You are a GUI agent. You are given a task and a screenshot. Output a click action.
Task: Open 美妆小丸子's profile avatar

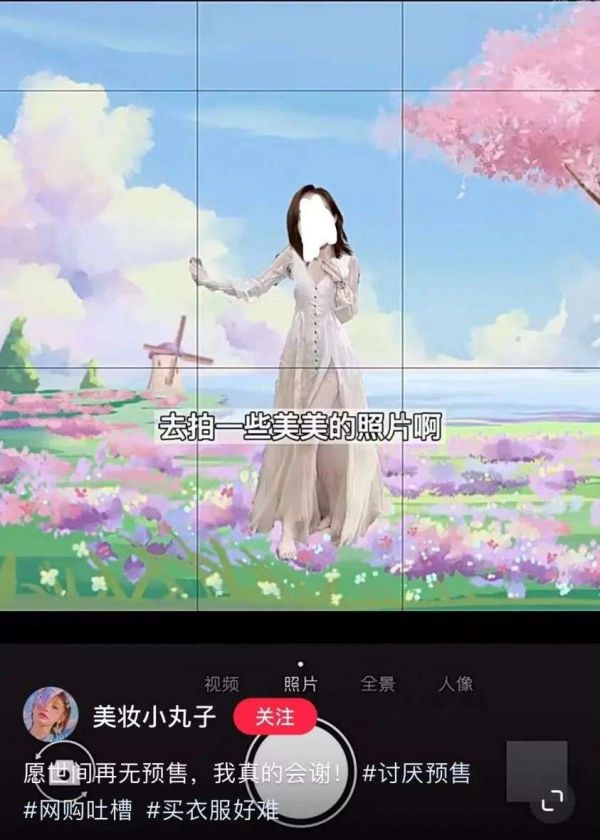pyautogui.click(x=51, y=714)
